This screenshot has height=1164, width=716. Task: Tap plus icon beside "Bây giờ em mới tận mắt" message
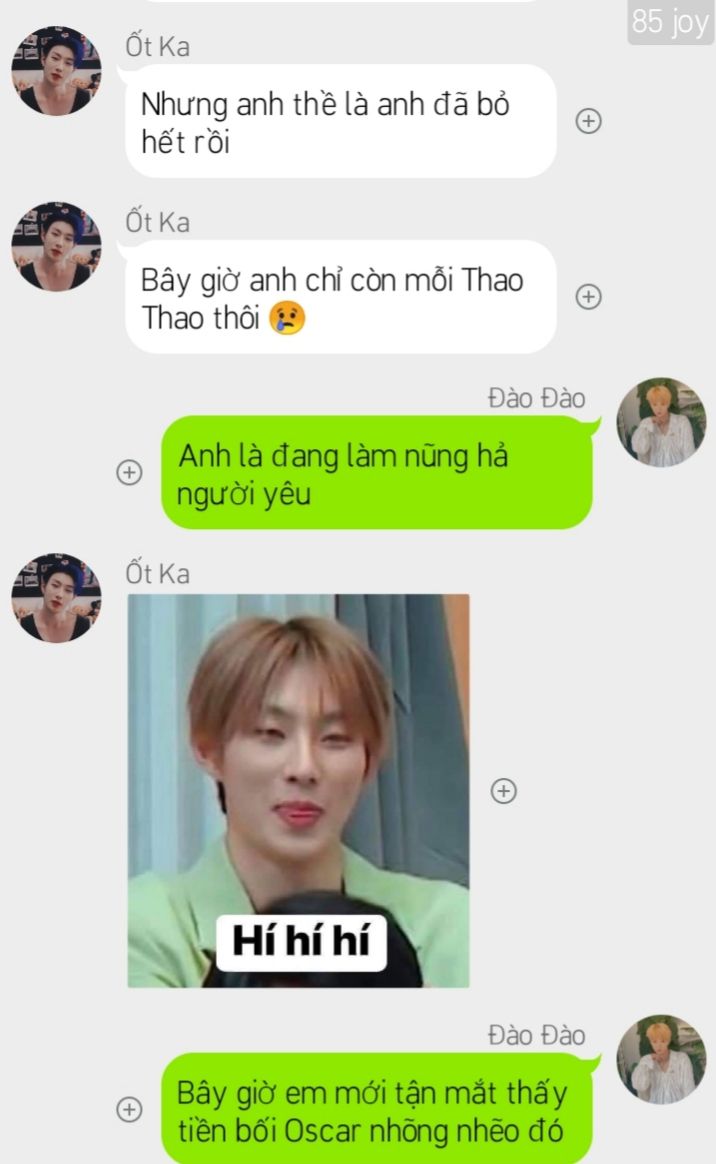(129, 1109)
